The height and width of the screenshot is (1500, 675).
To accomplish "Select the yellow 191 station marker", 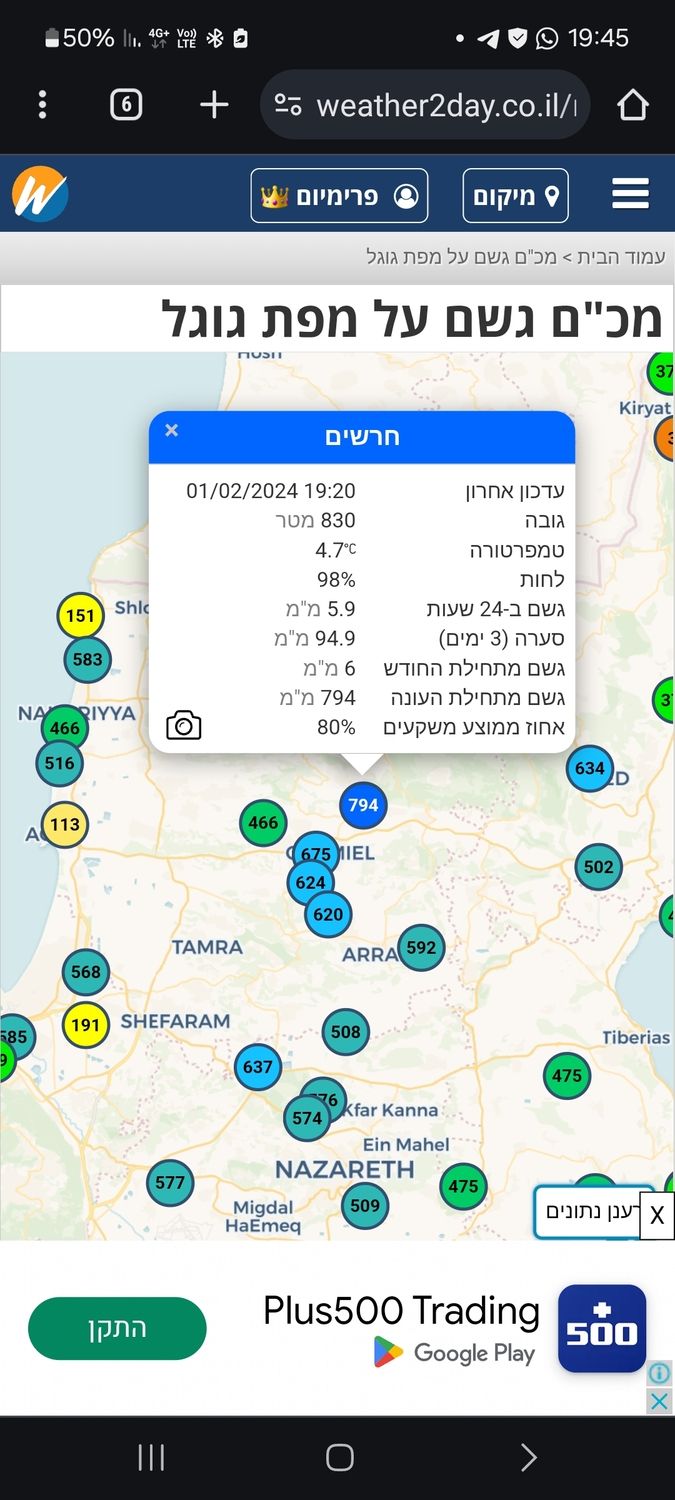I will coord(85,1025).
